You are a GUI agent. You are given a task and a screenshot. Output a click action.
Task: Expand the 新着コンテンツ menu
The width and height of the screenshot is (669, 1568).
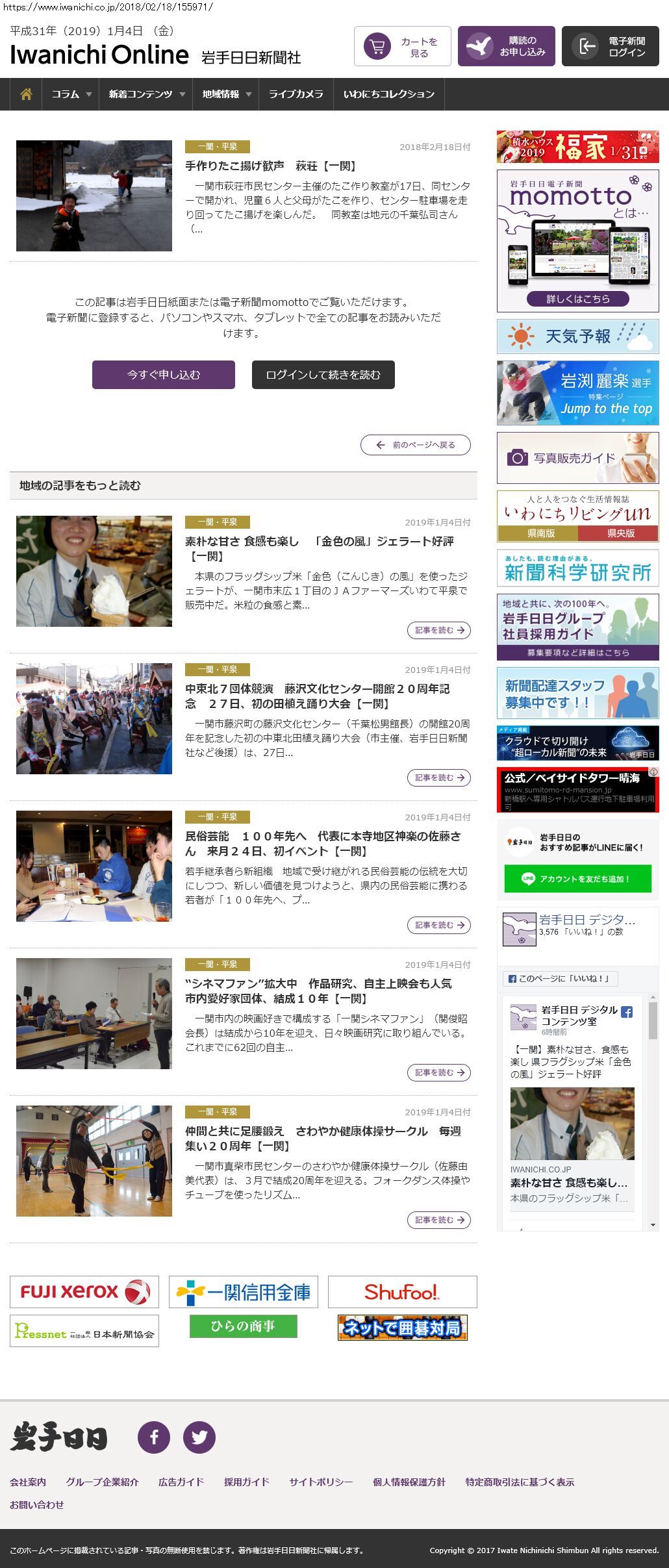click(x=146, y=94)
